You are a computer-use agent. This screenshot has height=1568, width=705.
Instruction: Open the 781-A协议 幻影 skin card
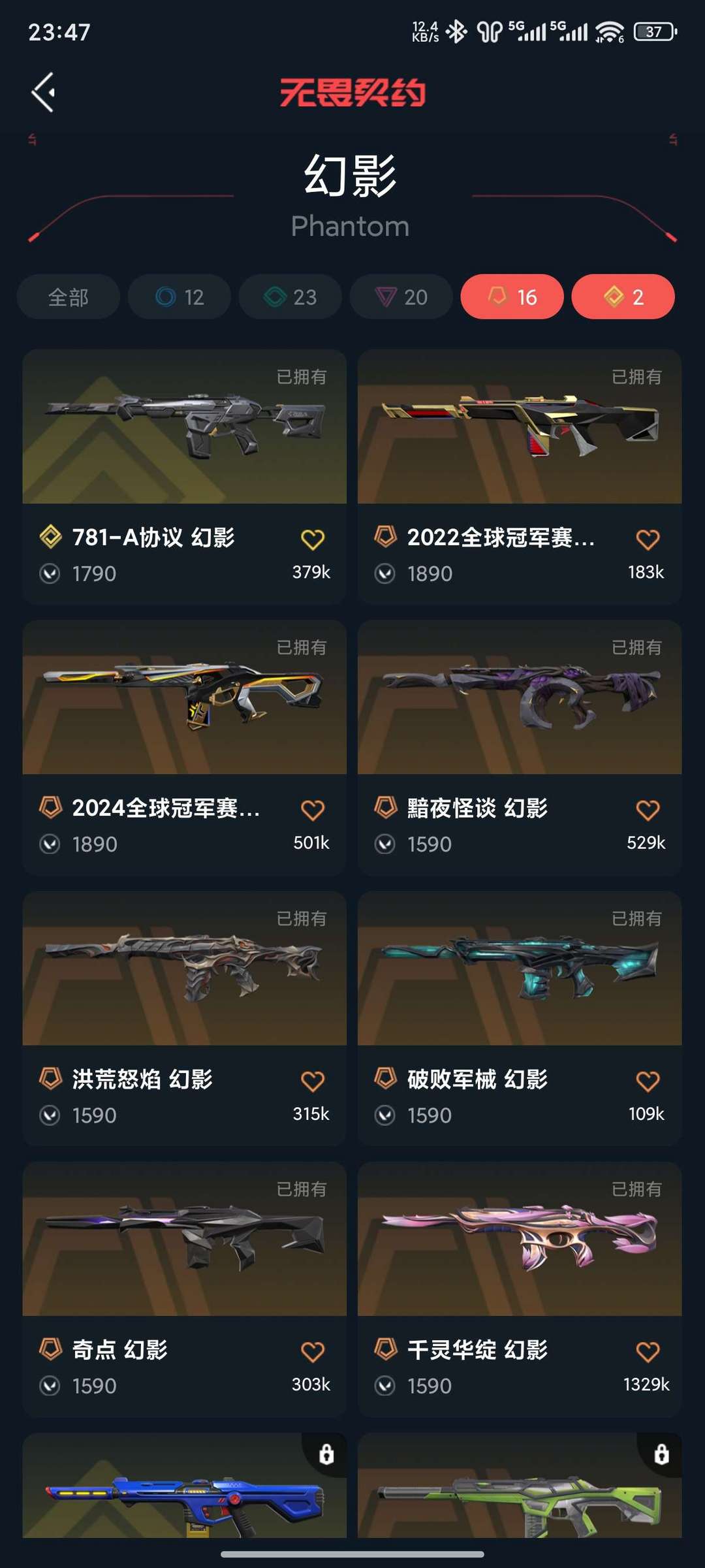click(185, 477)
